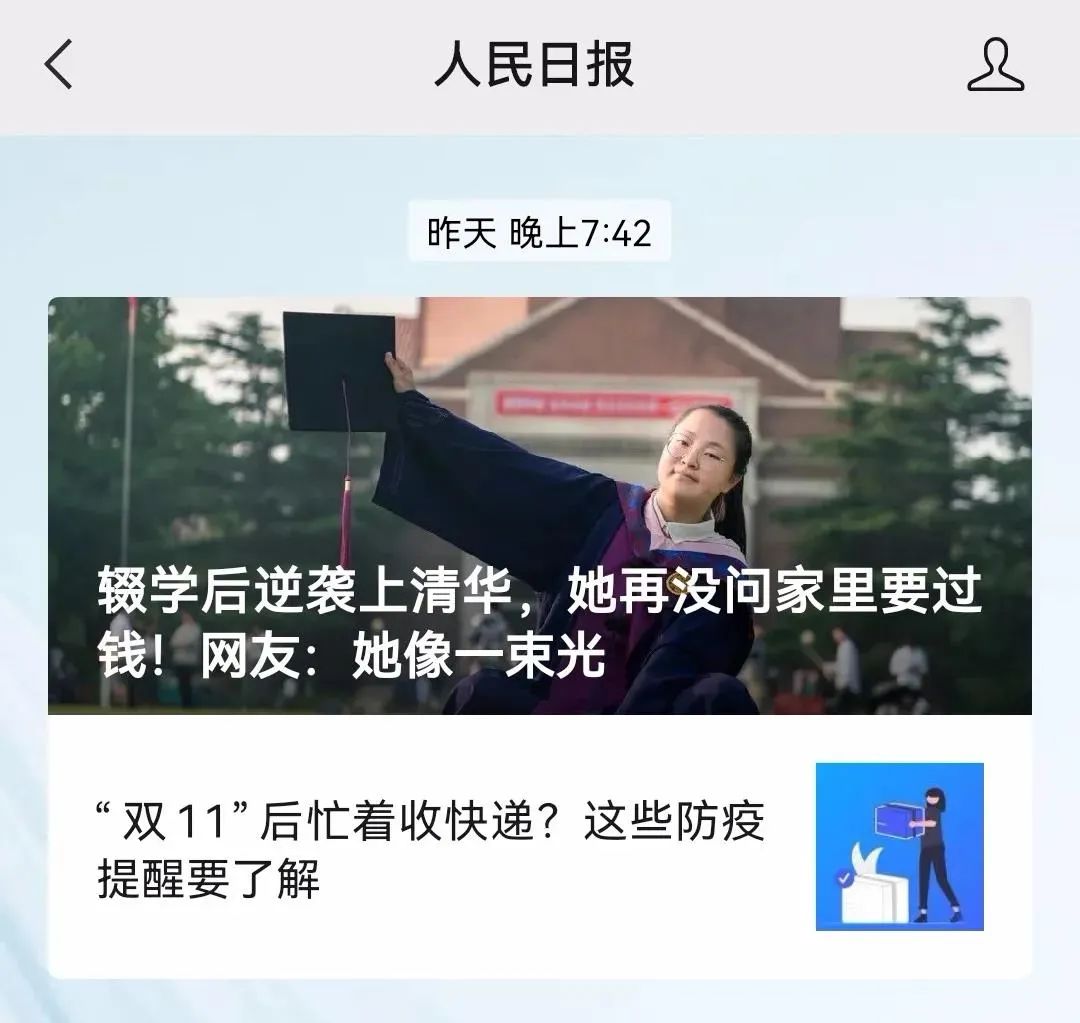The image size is (1080, 1023).
Task: Go back from 人民日报 page
Action: (x=59, y=65)
